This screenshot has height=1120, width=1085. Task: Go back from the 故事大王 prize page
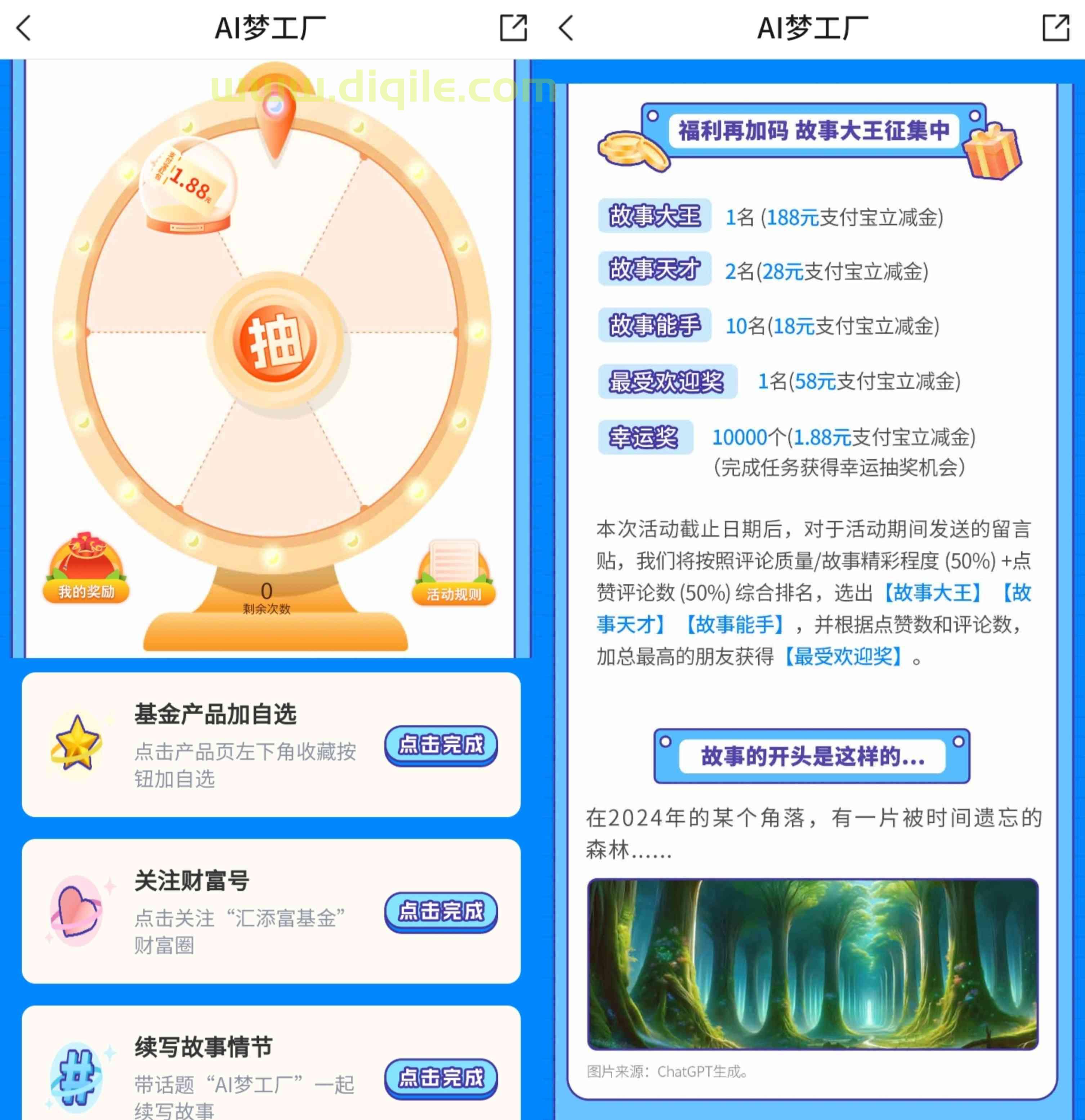click(566, 28)
